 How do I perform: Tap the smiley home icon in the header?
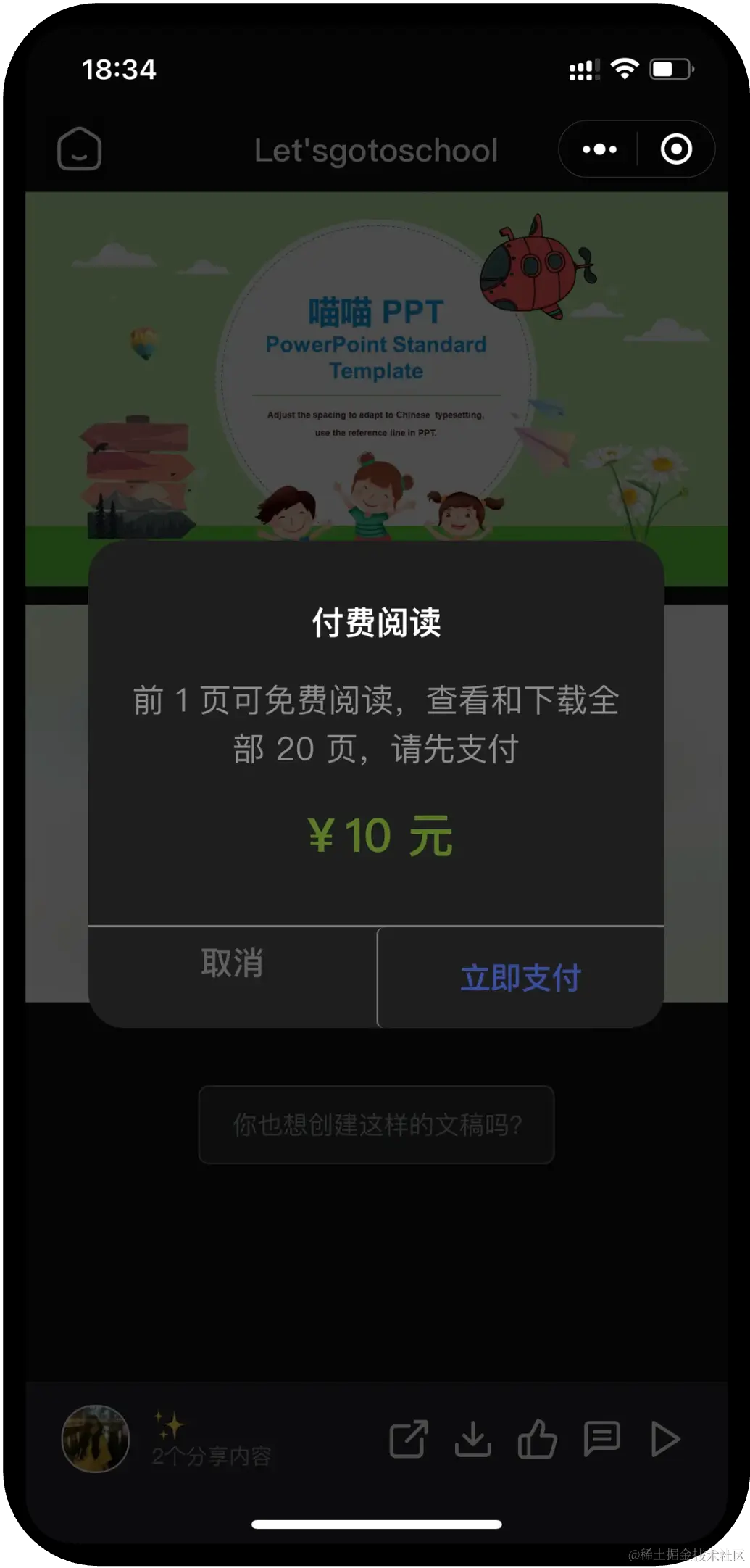[79, 149]
